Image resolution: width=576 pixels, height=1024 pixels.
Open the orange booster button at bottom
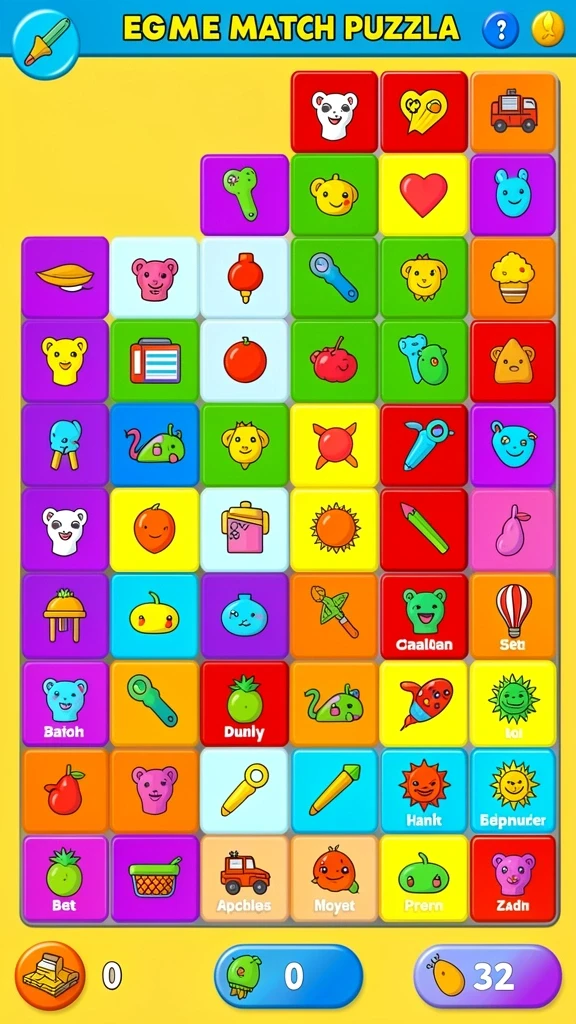[x=50, y=976]
